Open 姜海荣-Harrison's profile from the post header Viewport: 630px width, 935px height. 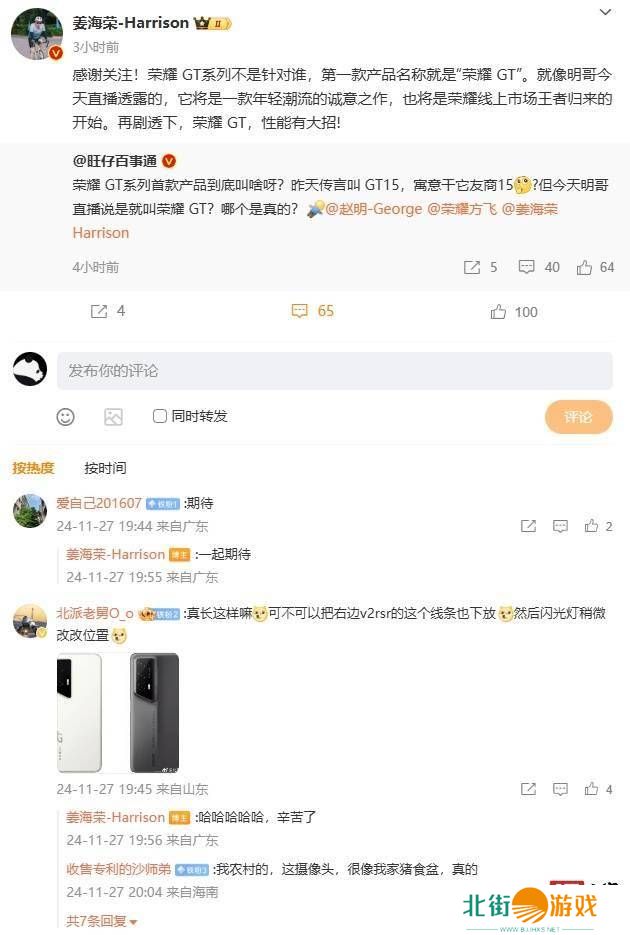point(131,22)
